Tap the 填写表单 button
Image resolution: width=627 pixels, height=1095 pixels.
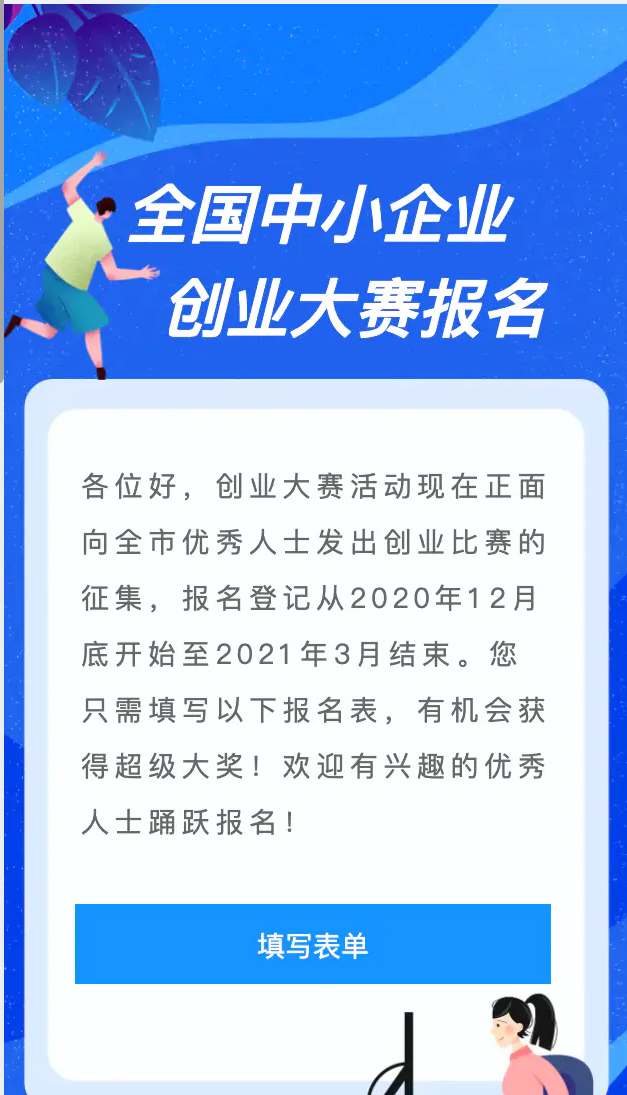click(313, 944)
